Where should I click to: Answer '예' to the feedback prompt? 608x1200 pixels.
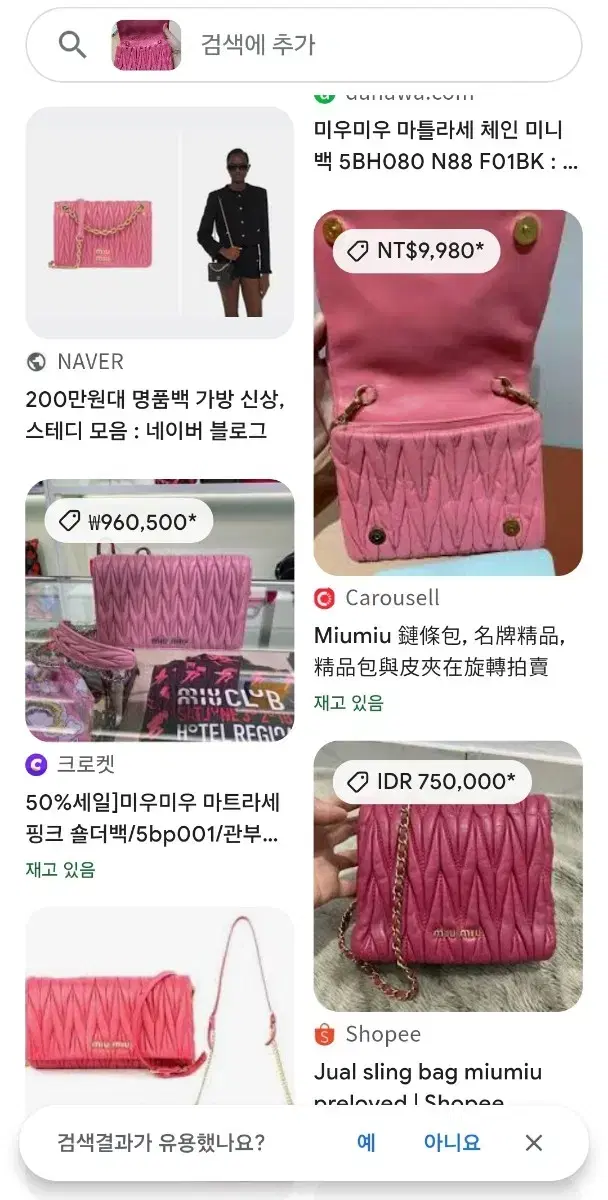coord(366,1142)
